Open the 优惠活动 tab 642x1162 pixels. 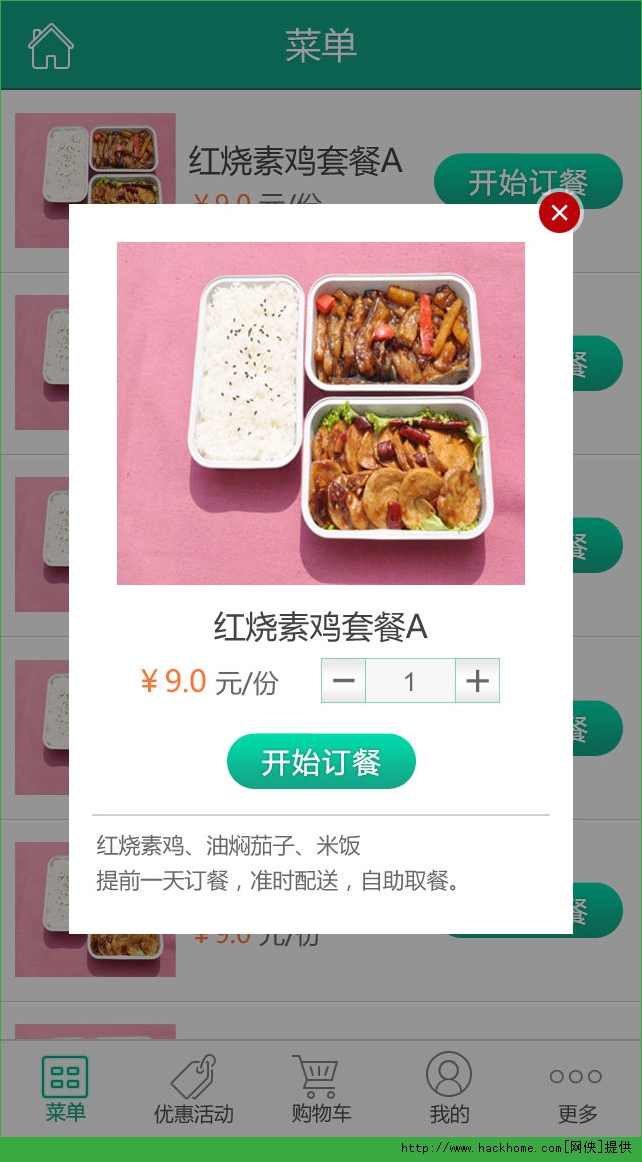pos(193,1089)
